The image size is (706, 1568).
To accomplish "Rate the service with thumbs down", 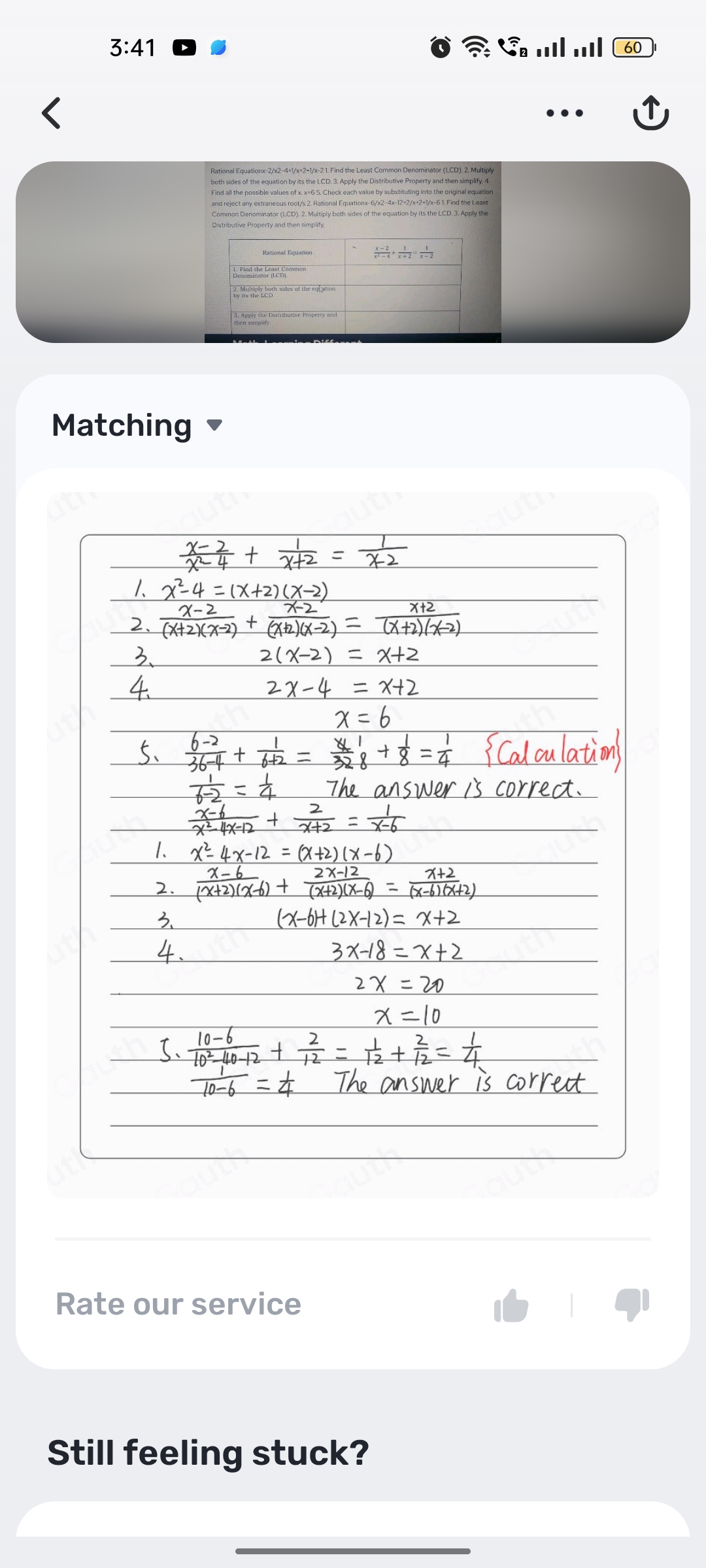I will point(631,1305).
